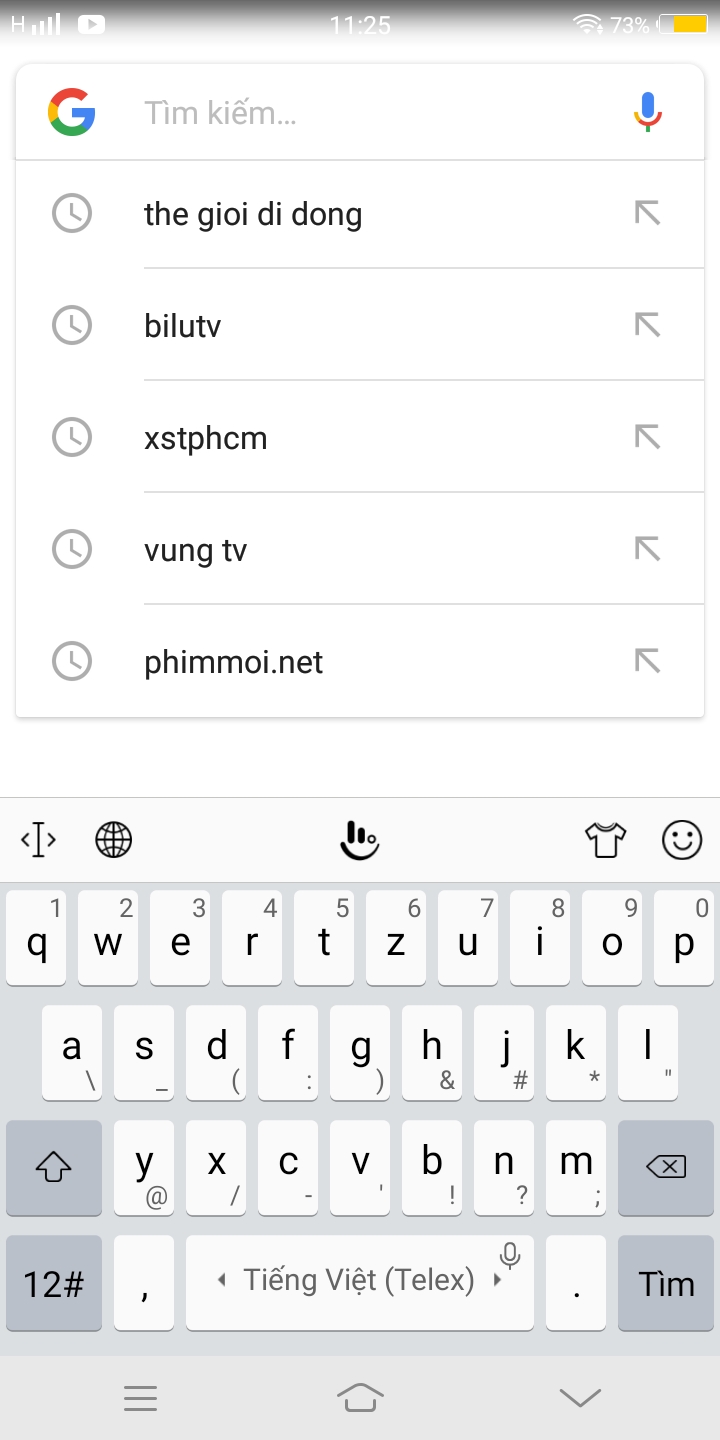720x1440 pixels.
Task: Open keyboard themes via the t-shirt icon
Action: click(607, 840)
